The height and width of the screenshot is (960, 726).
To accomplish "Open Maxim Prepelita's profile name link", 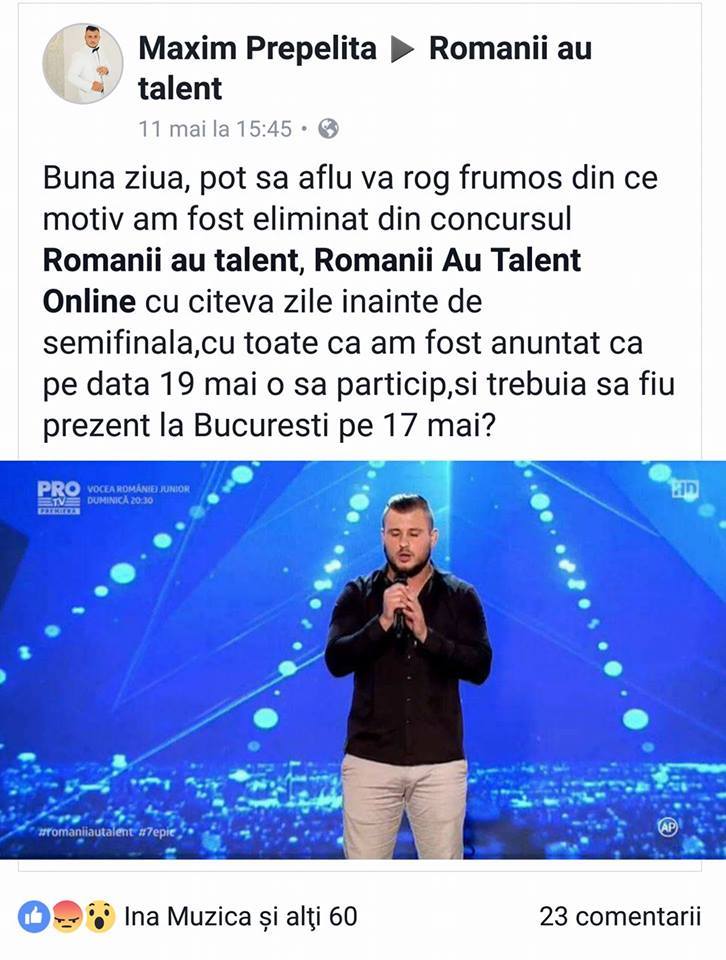I will pyautogui.click(x=257, y=48).
